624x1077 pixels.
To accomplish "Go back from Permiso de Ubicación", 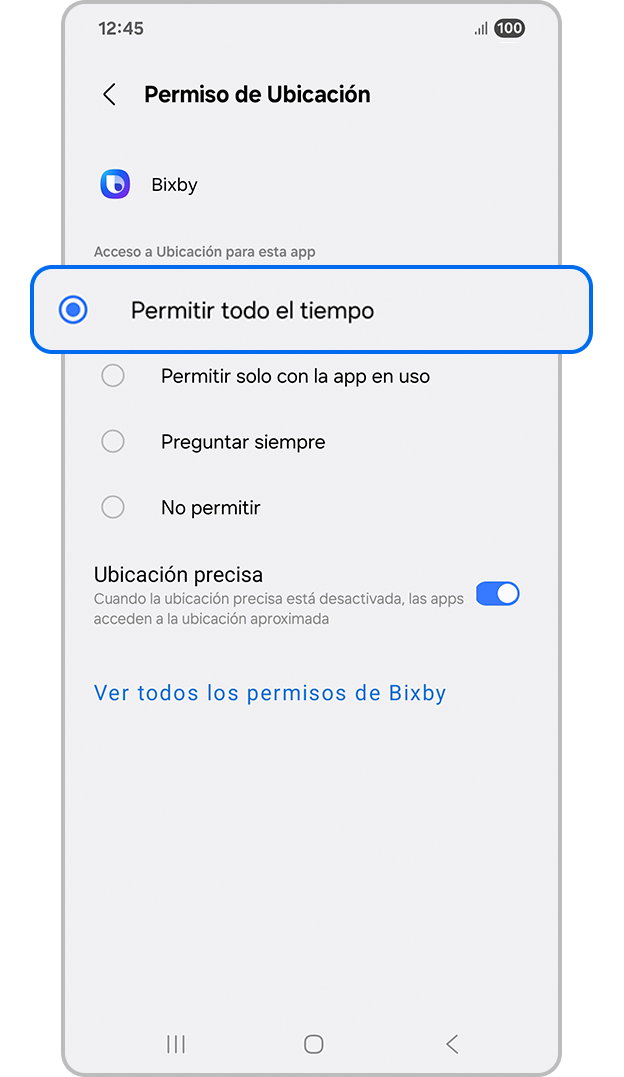I will [x=110, y=95].
